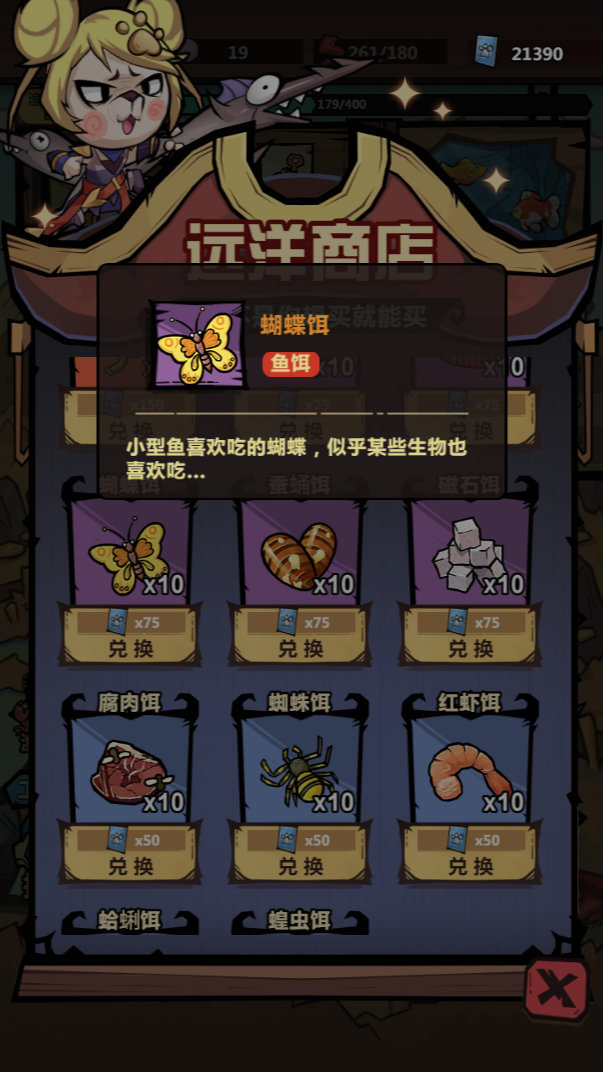Image resolution: width=603 pixels, height=1072 pixels.
Task: View the 腐肉饵 item tile
Action: [x=131, y=771]
